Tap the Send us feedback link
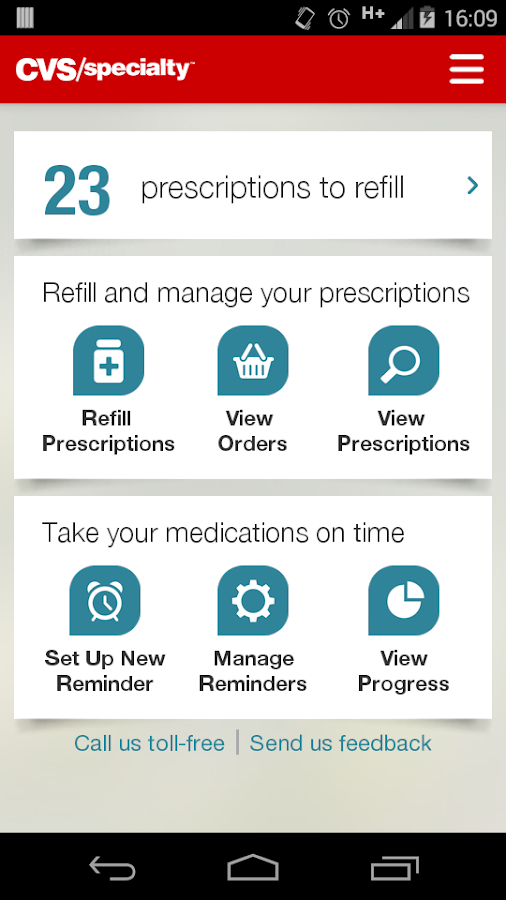506x900 pixels. (340, 743)
